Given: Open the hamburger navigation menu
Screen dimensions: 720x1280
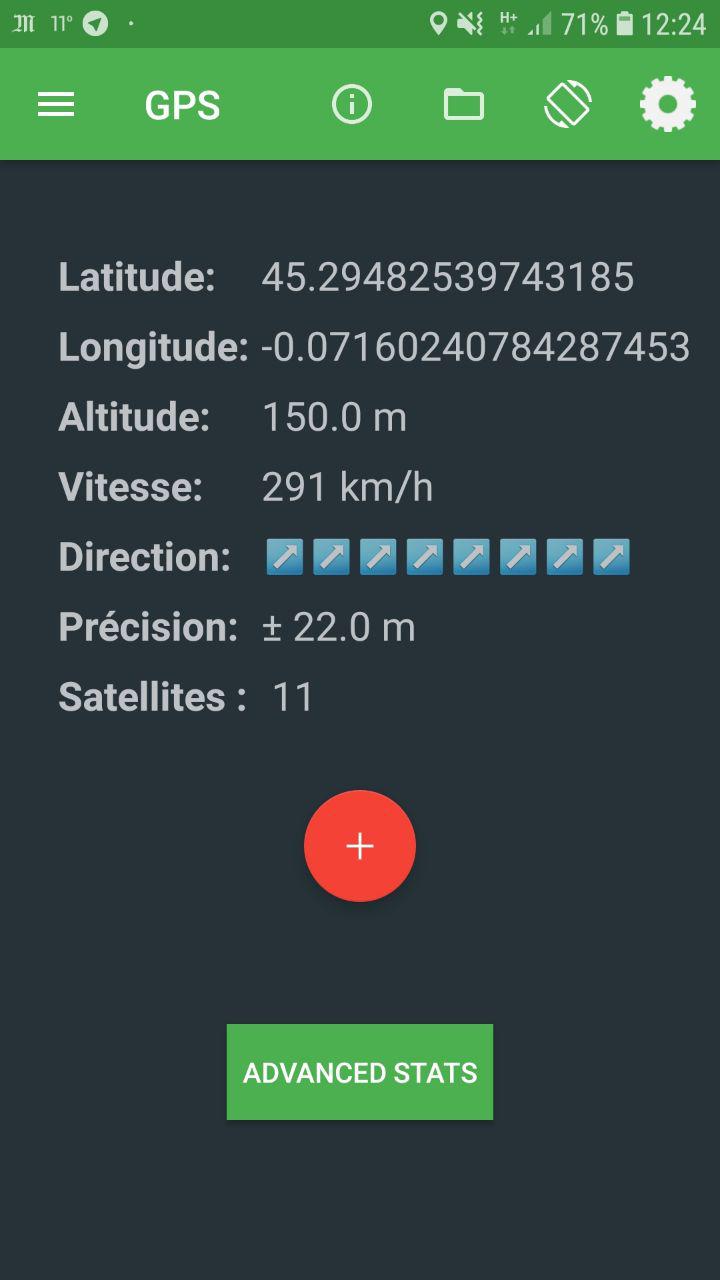Looking at the screenshot, I should click(x=56, y=104).
